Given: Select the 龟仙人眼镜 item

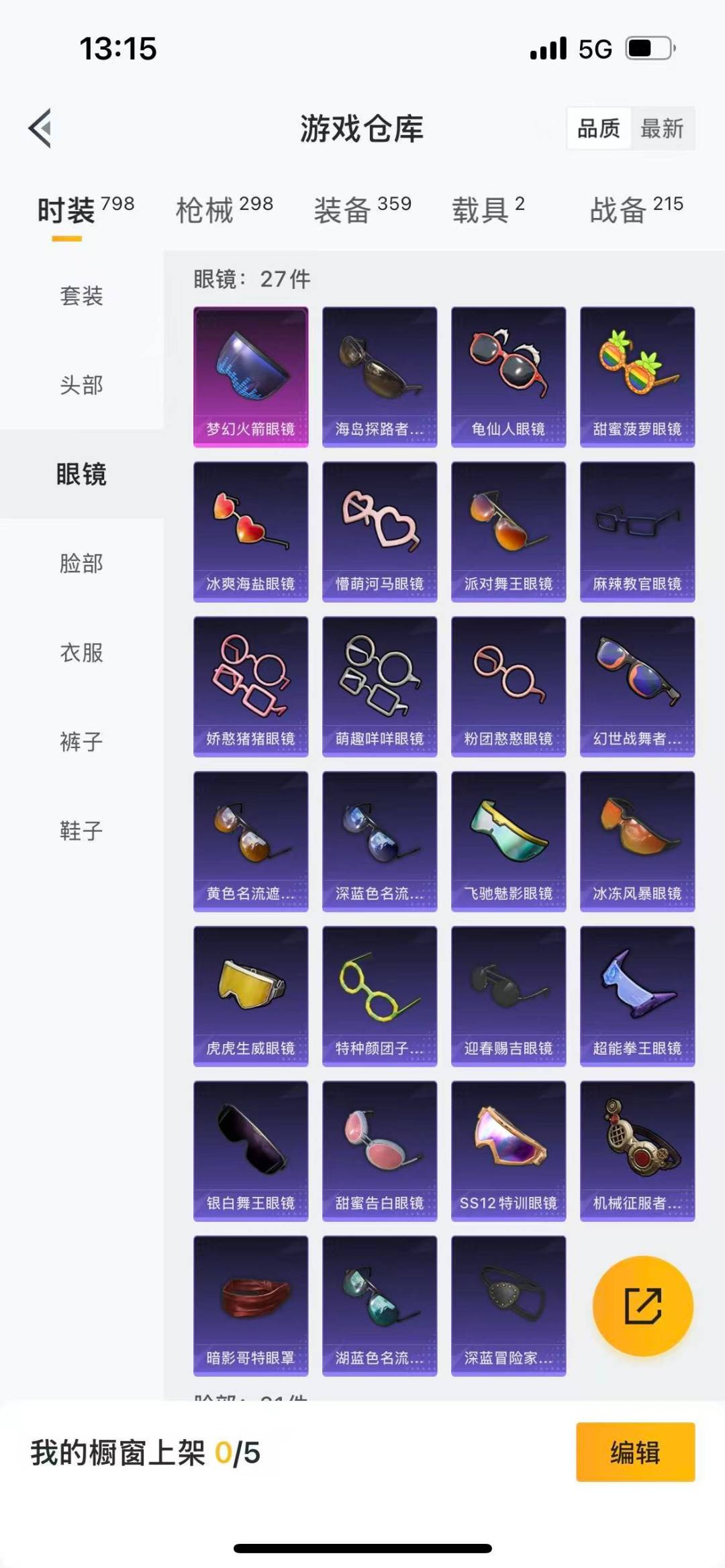Looking at the screenshot, I should click(x=508, y=372).
